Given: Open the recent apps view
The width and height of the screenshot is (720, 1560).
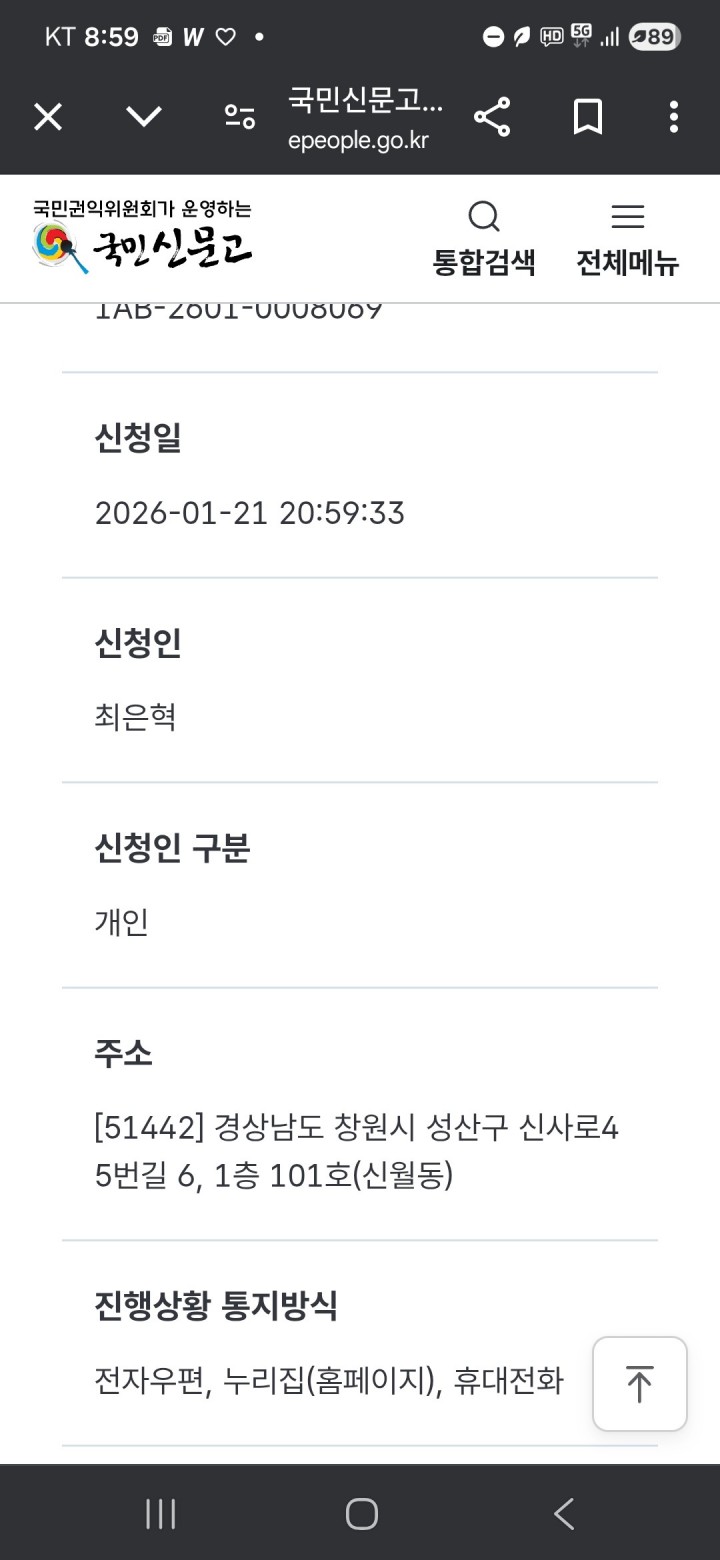Looking at the screenshot, I should click(x=160, y=1513).
